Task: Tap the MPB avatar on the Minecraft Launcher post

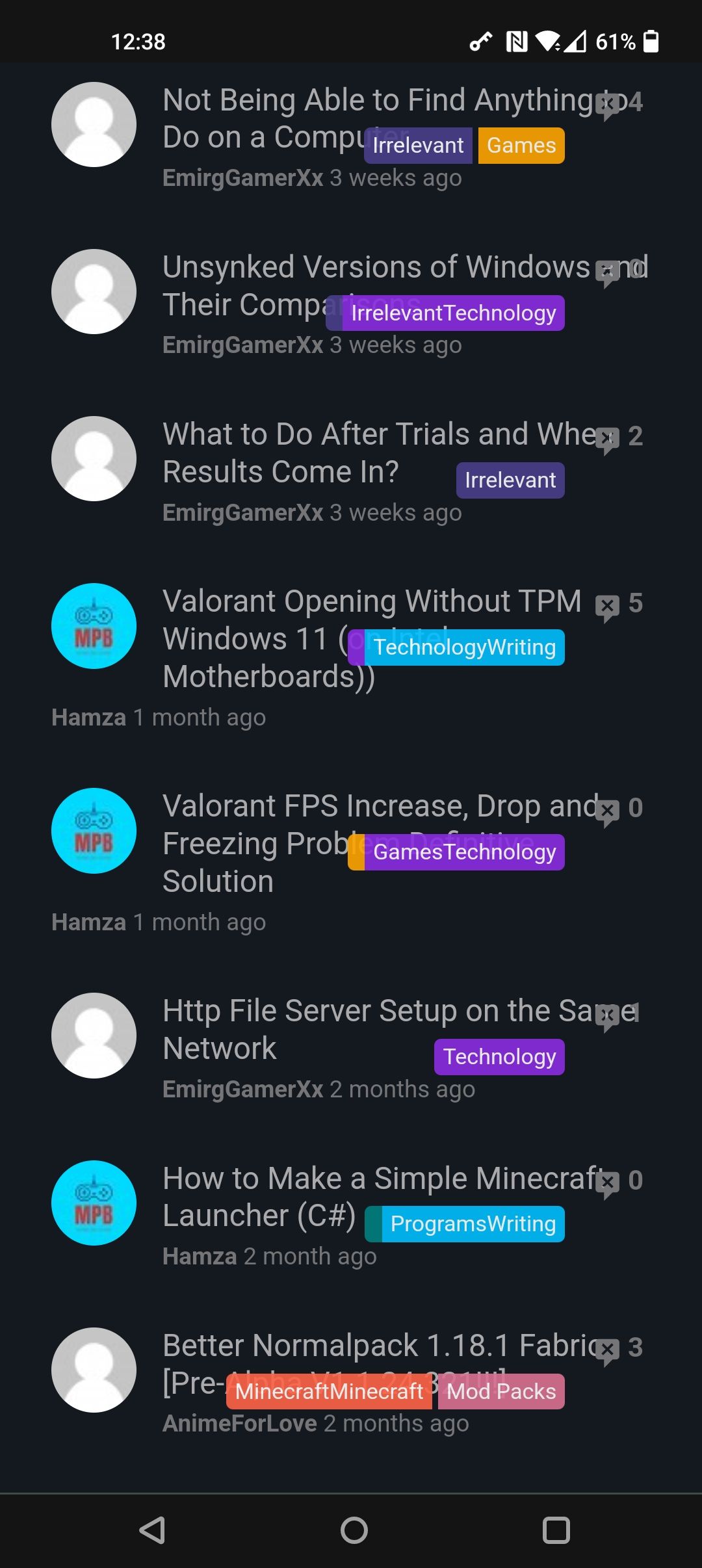Action: [93, 1203]
